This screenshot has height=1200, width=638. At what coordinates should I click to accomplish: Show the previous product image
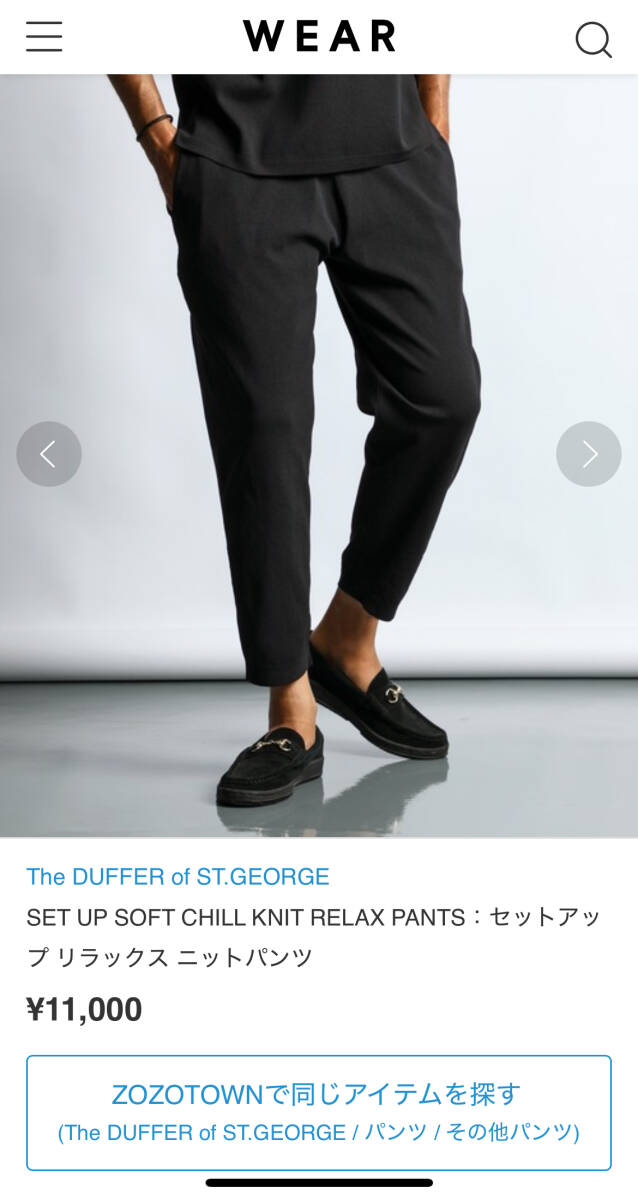[49, 454]
